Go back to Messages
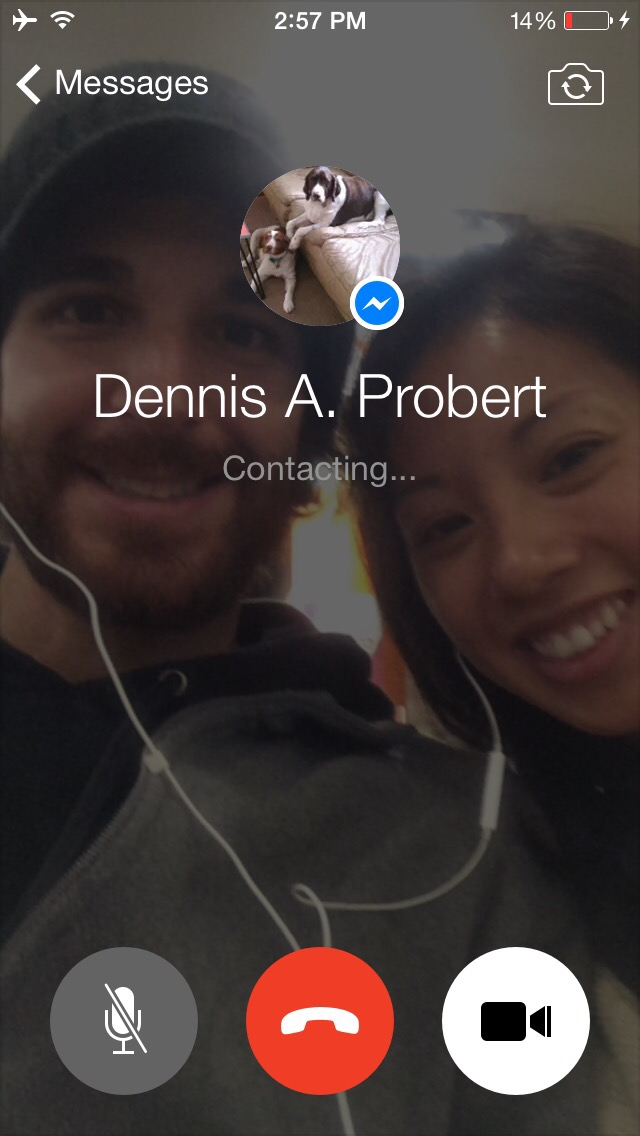Image resolution: width=640 pixels, height=1136 pixels. (112, 84)
